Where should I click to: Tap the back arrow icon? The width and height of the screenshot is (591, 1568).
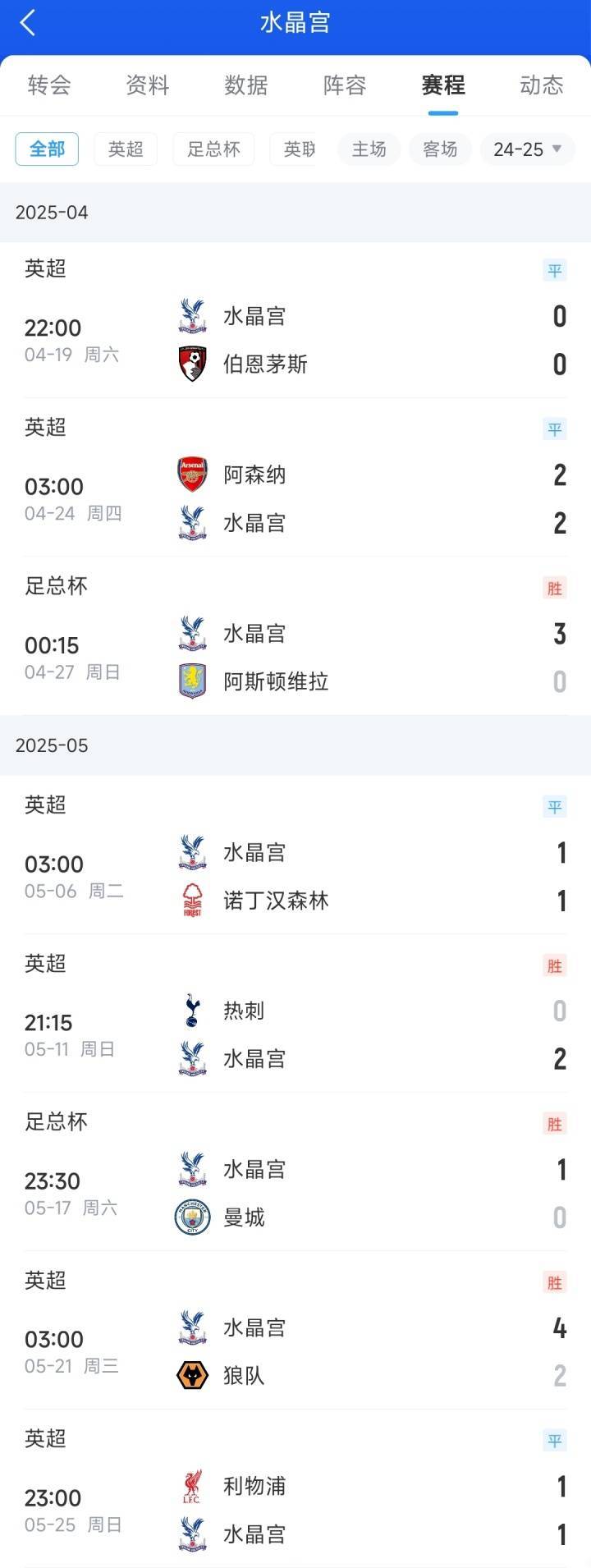pos(27,22)
